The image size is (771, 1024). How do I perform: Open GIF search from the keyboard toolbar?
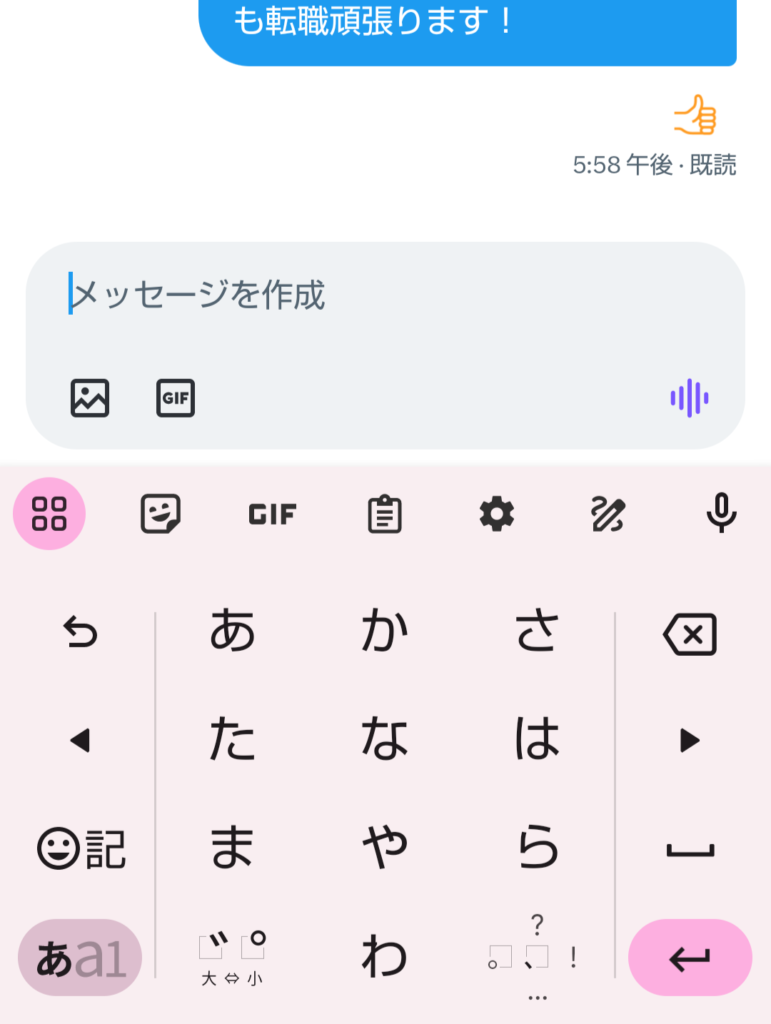point(272,514)
